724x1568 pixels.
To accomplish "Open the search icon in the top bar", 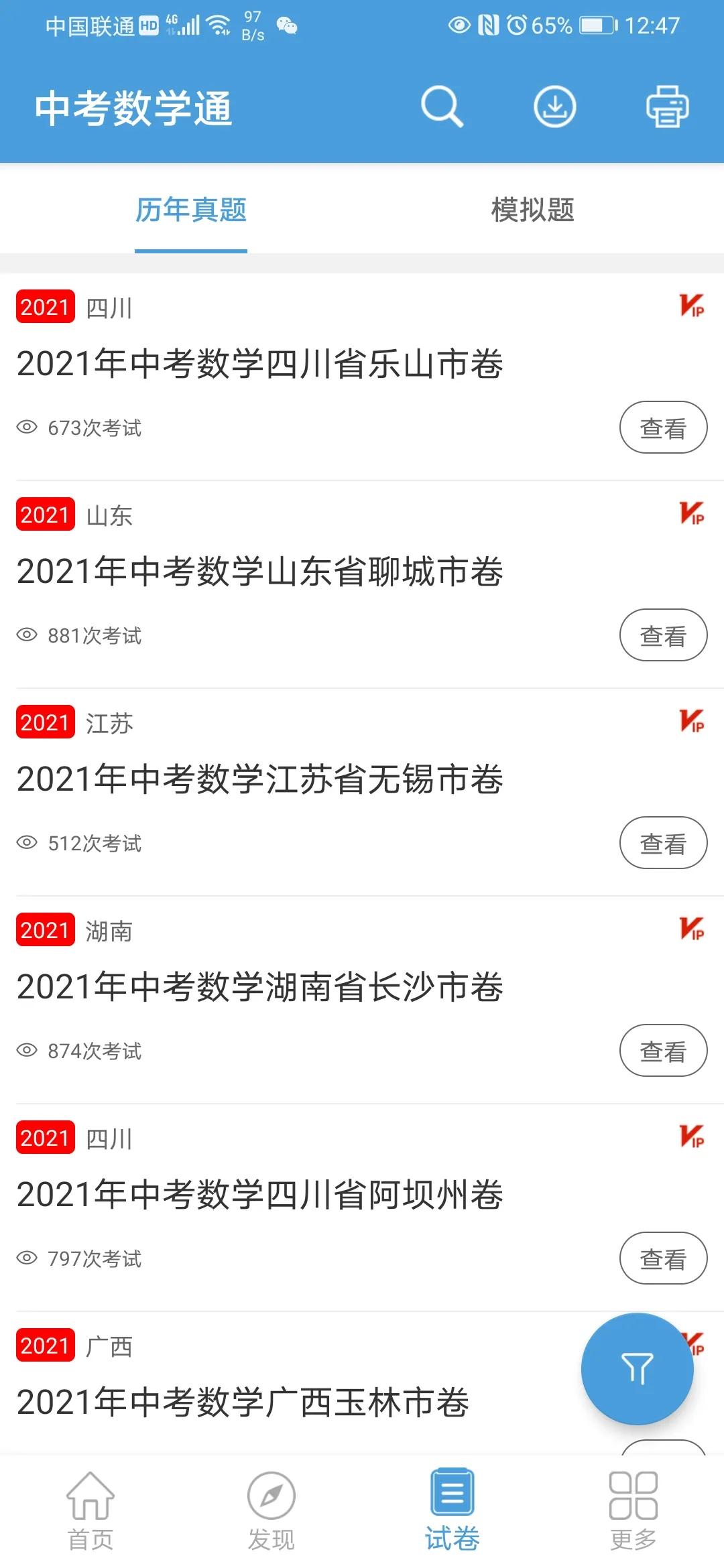I will [x=442, y=109].
